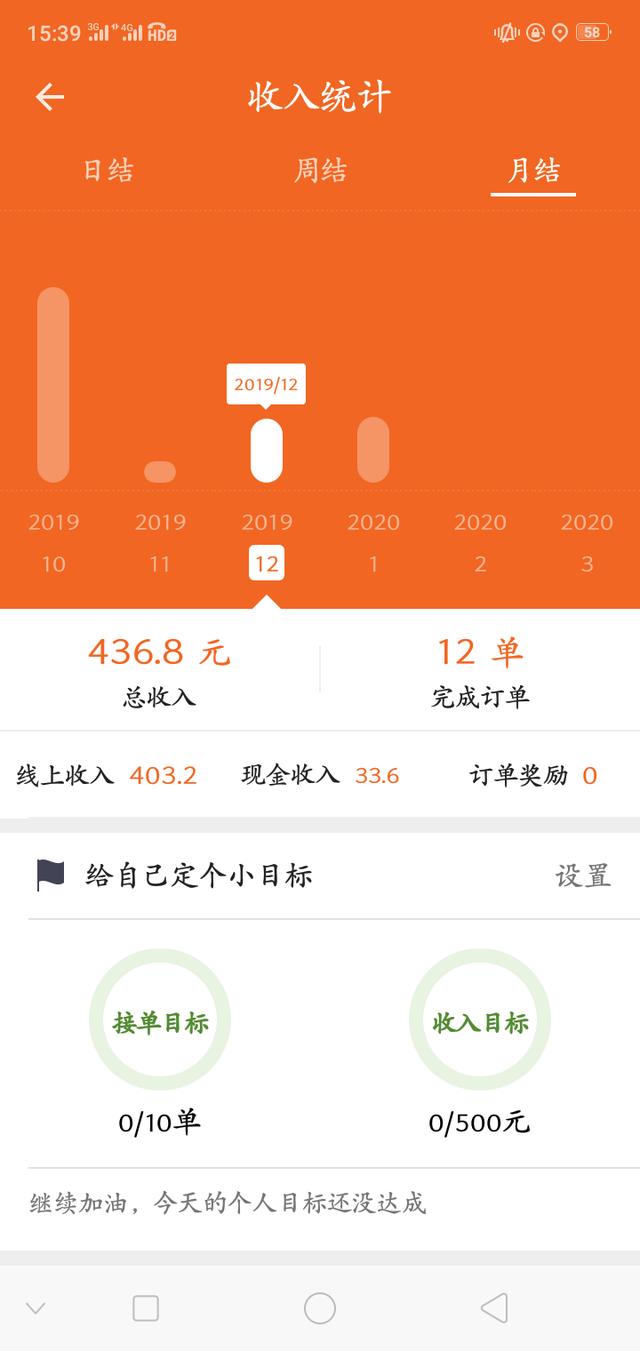The width and height of the screenshot is (640, 1351).
Task: Open the system recent apps button
Action: click(146, 1308)
